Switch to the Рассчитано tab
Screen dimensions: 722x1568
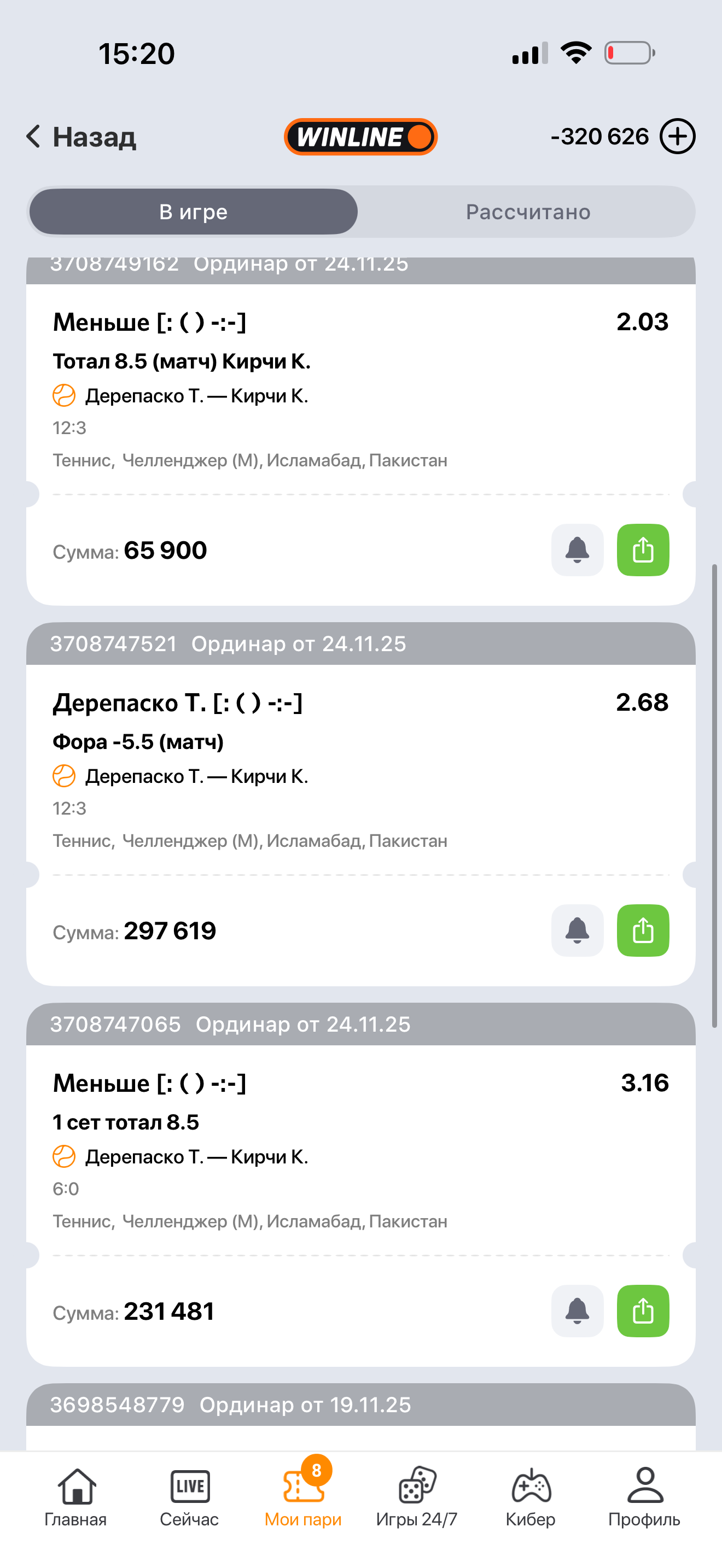coord(527,212)
